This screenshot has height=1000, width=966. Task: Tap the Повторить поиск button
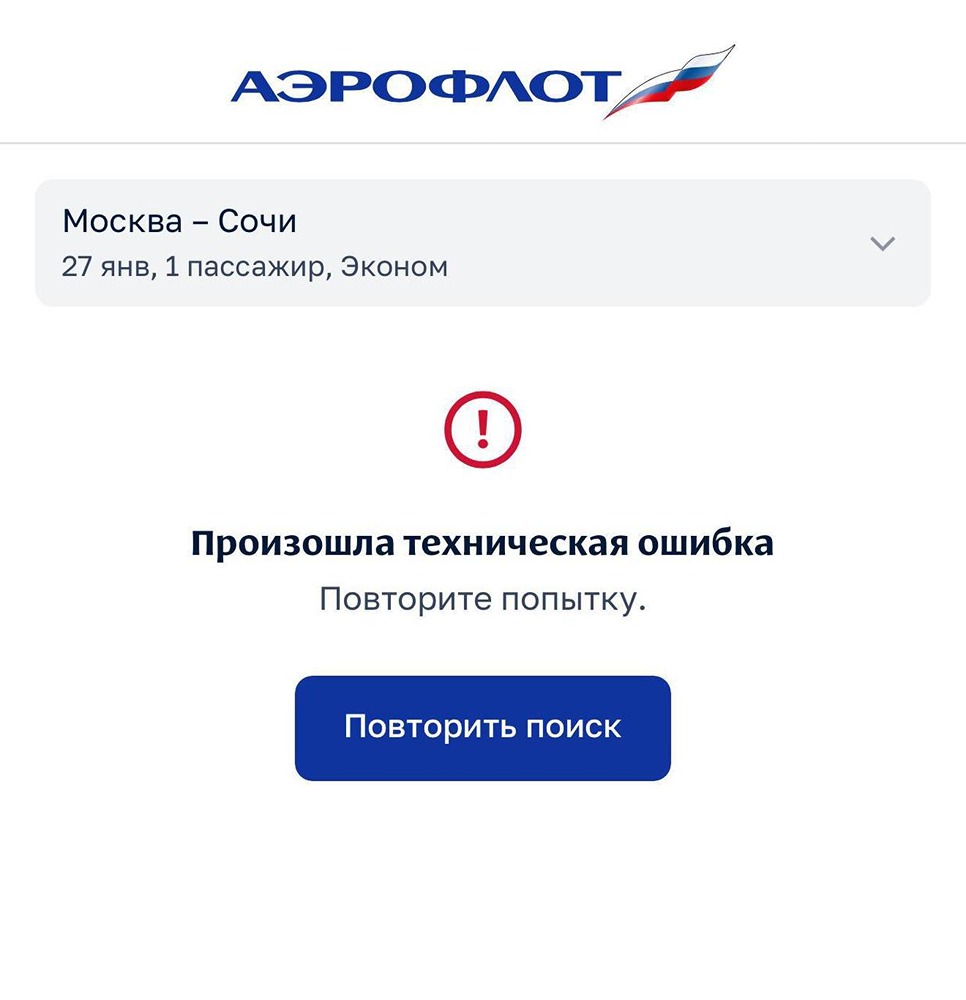482,727
